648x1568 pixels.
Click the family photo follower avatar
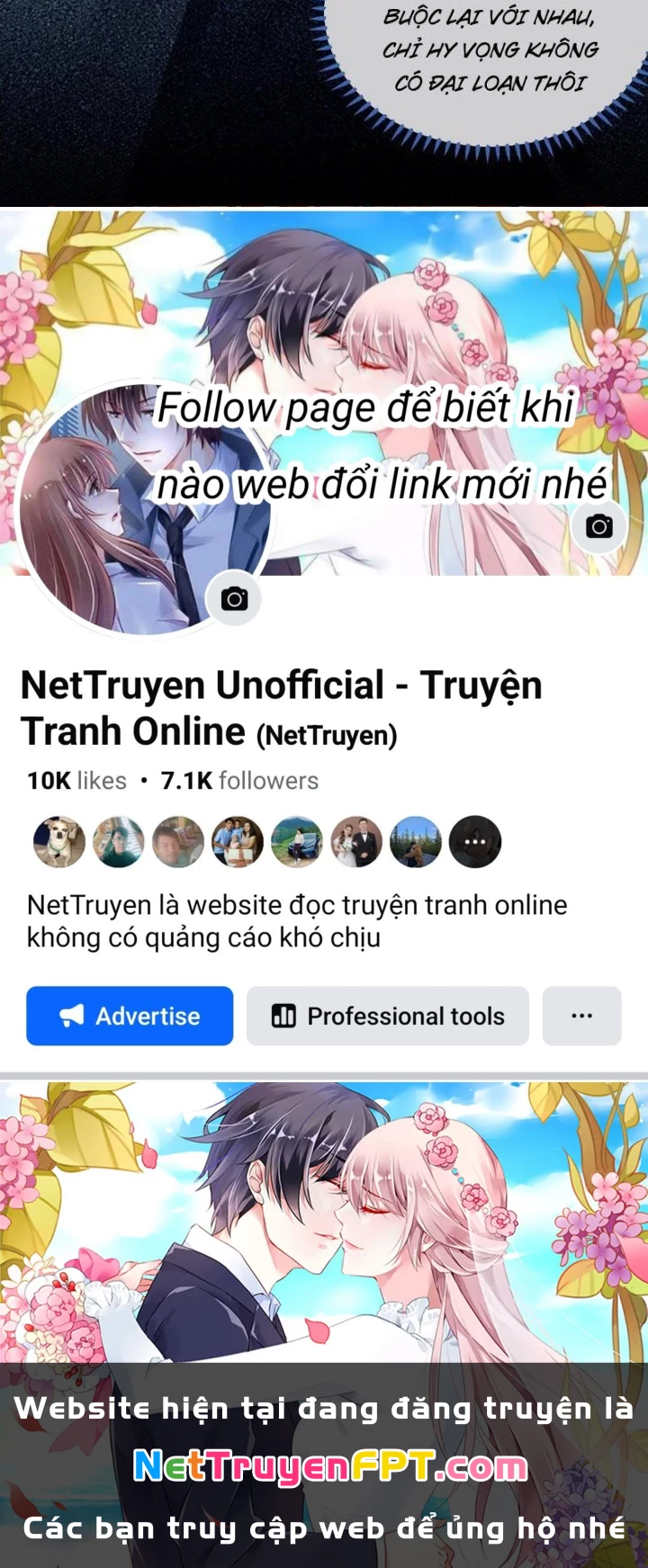coord(238,841)
